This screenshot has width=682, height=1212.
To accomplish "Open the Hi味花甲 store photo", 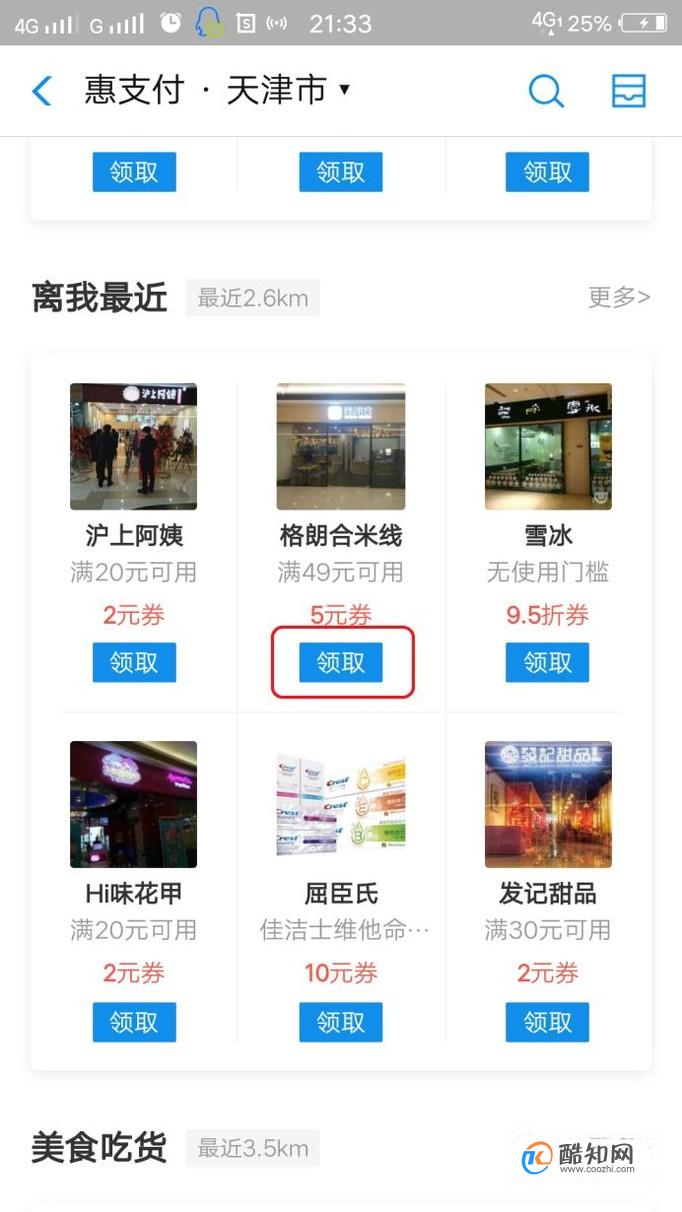I will tap(133, 804).
